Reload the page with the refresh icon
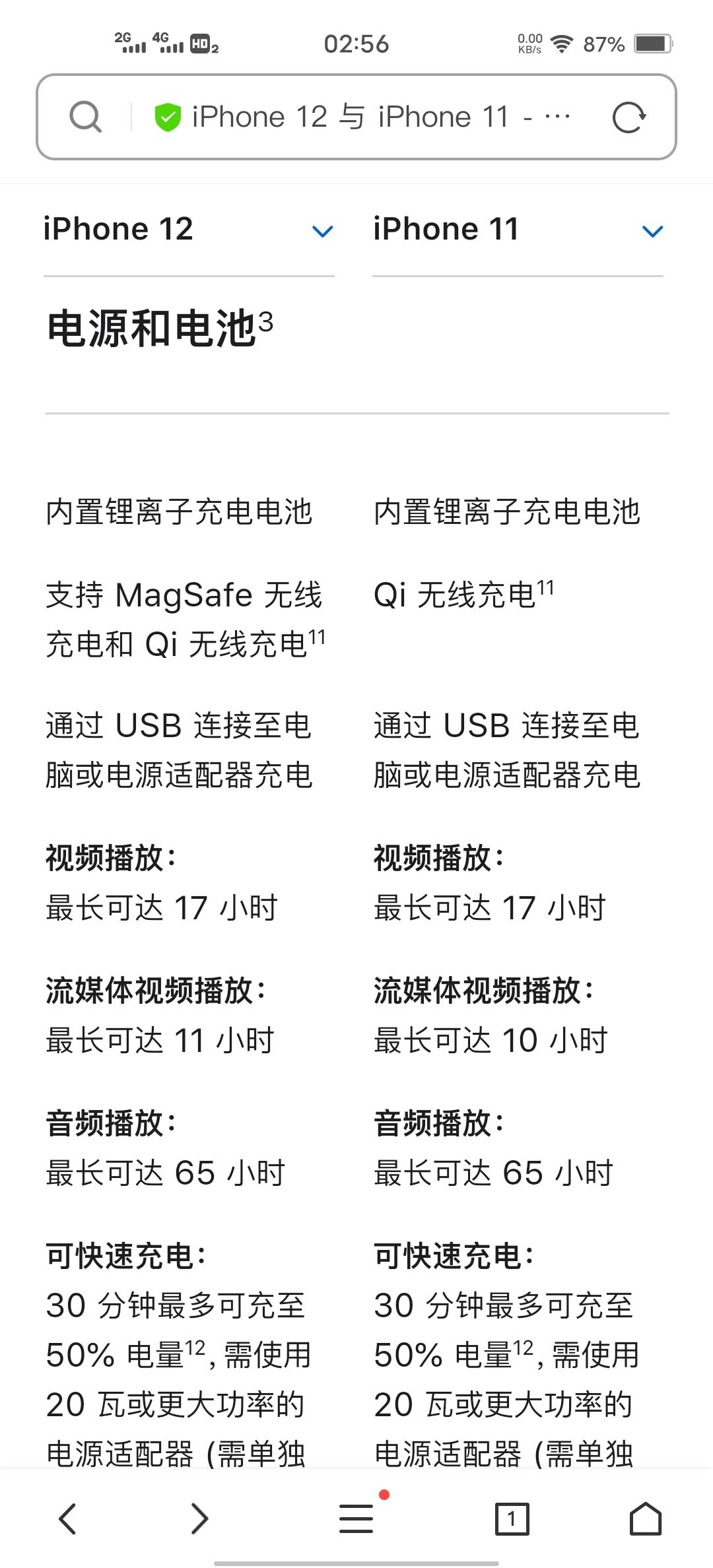The height and width of the screenshot is (1568, 713). pyautogui.click(x=628, y=117)
